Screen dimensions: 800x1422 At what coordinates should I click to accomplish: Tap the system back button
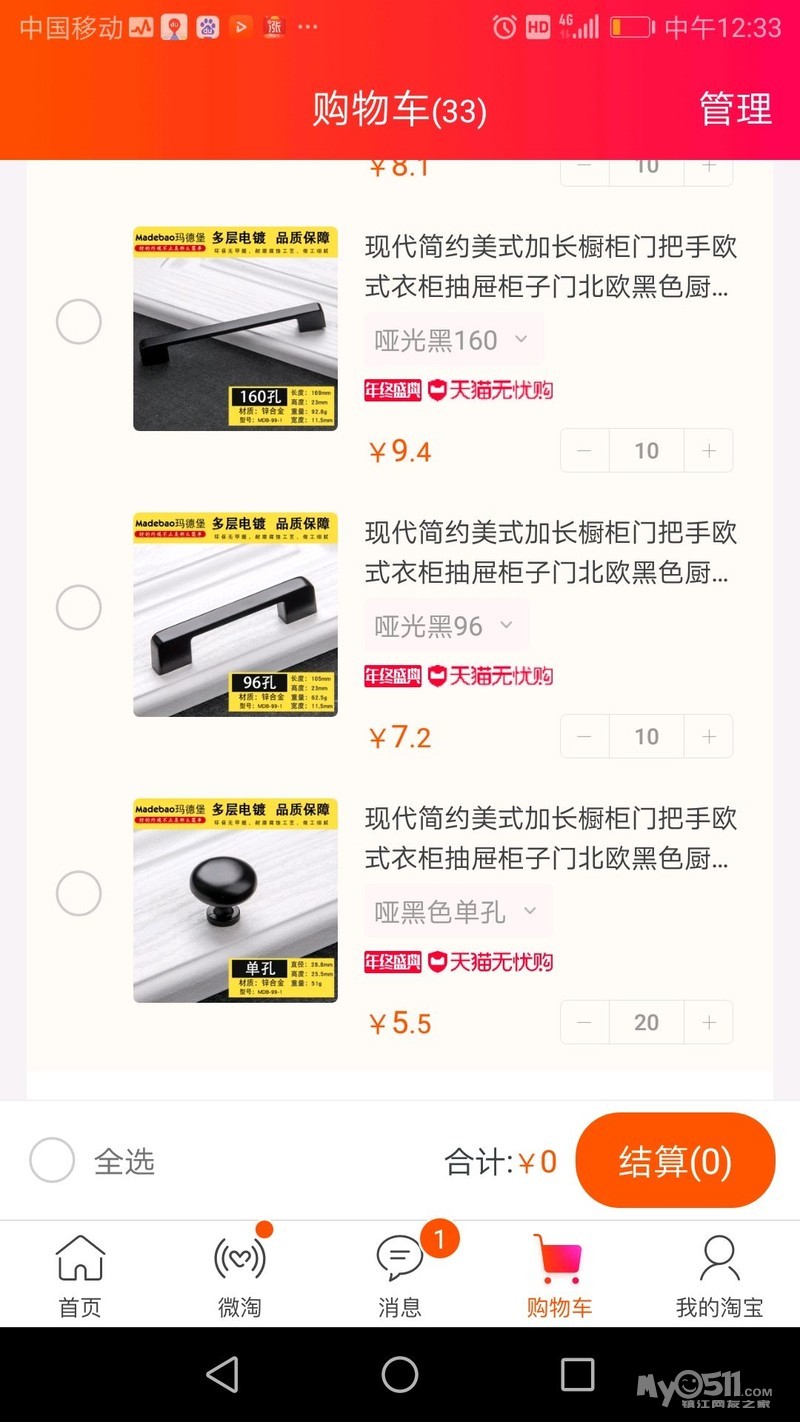(x=223, y=1375)
